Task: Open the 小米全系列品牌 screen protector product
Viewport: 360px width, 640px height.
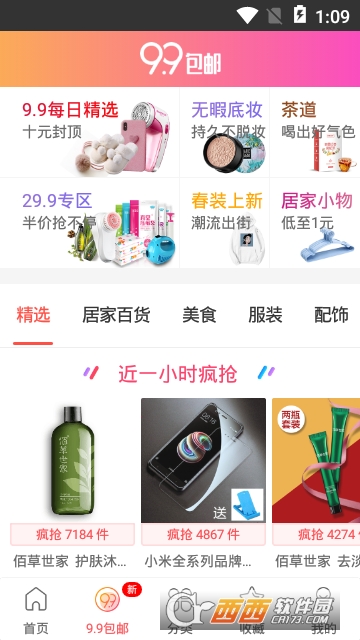Action: pos(203,484)
